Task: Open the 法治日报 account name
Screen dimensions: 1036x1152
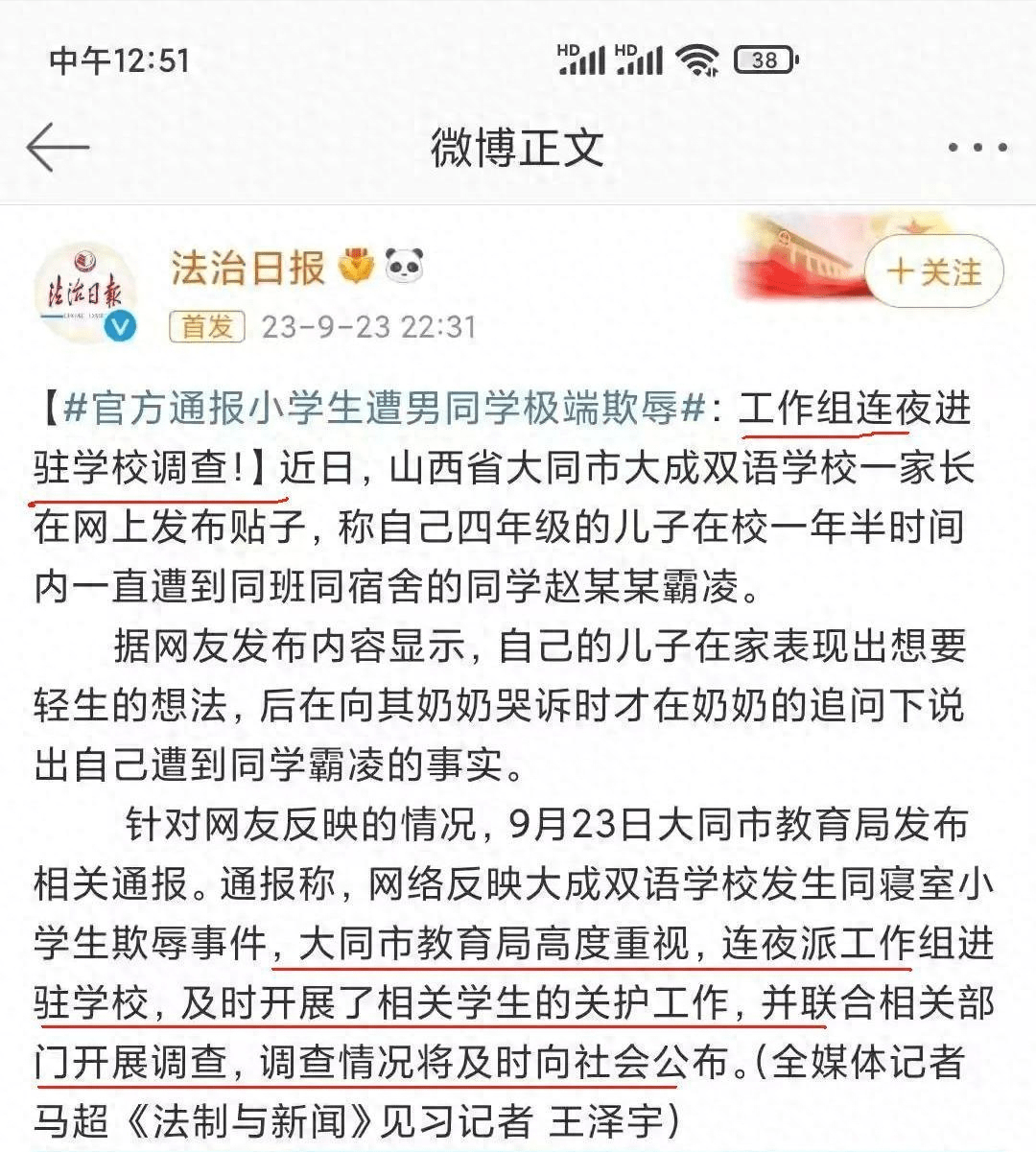Action: (x=248, y=267)
